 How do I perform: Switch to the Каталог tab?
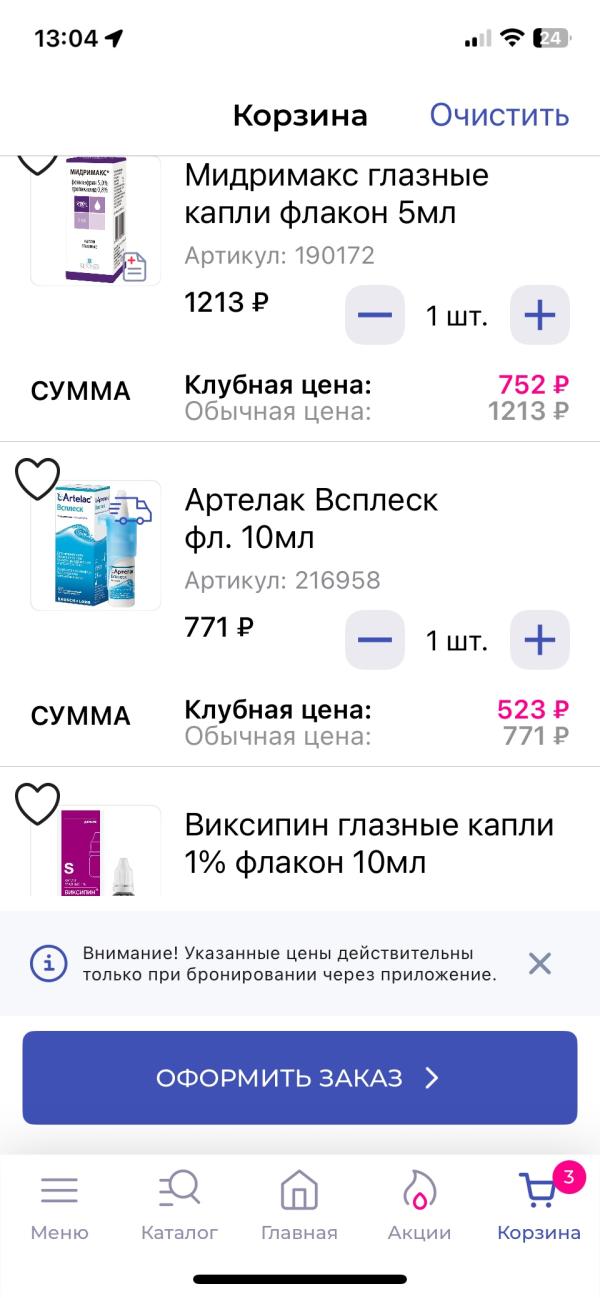click(179, 1204)
